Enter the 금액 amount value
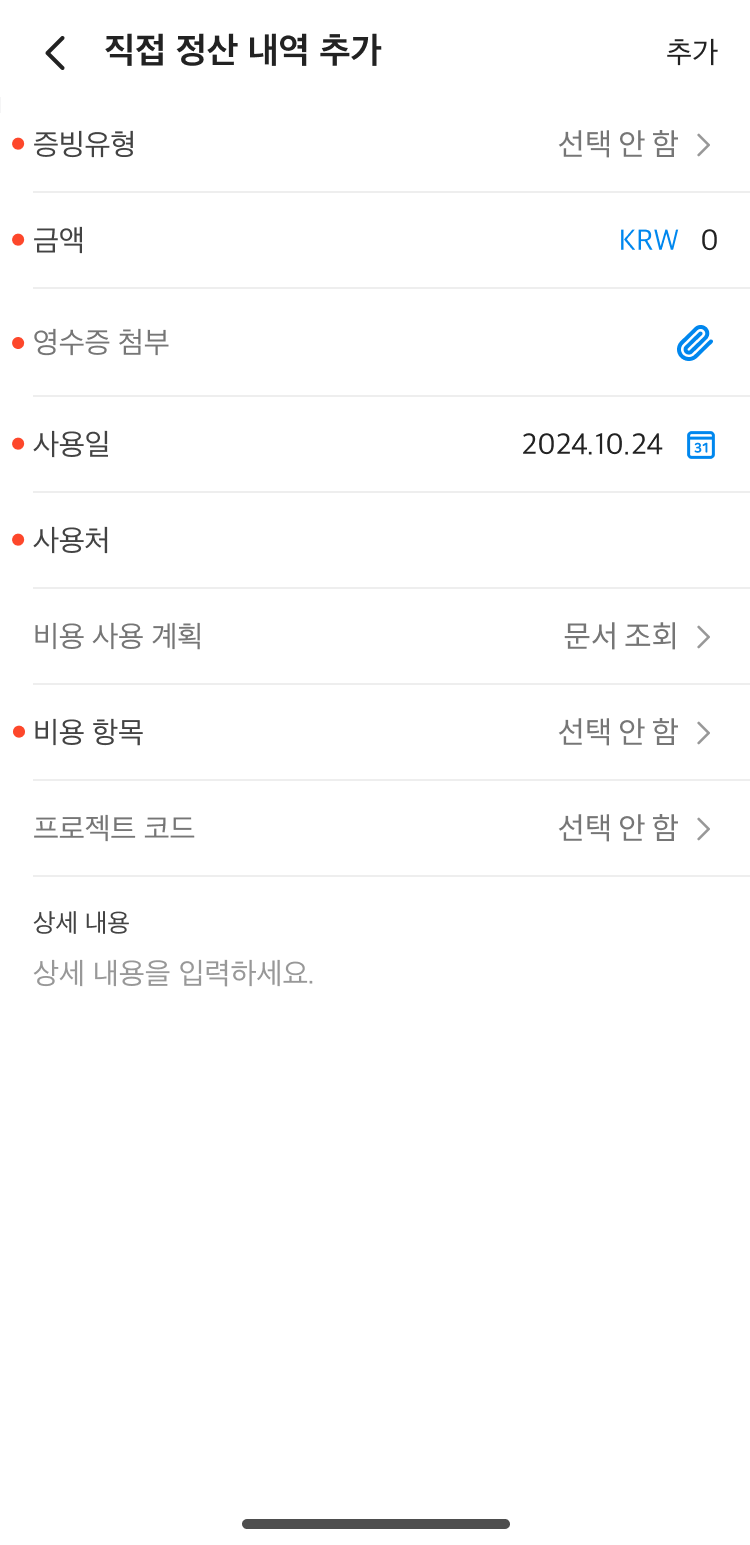Viewport: 750px width, 1545px height. pos(708,241)
